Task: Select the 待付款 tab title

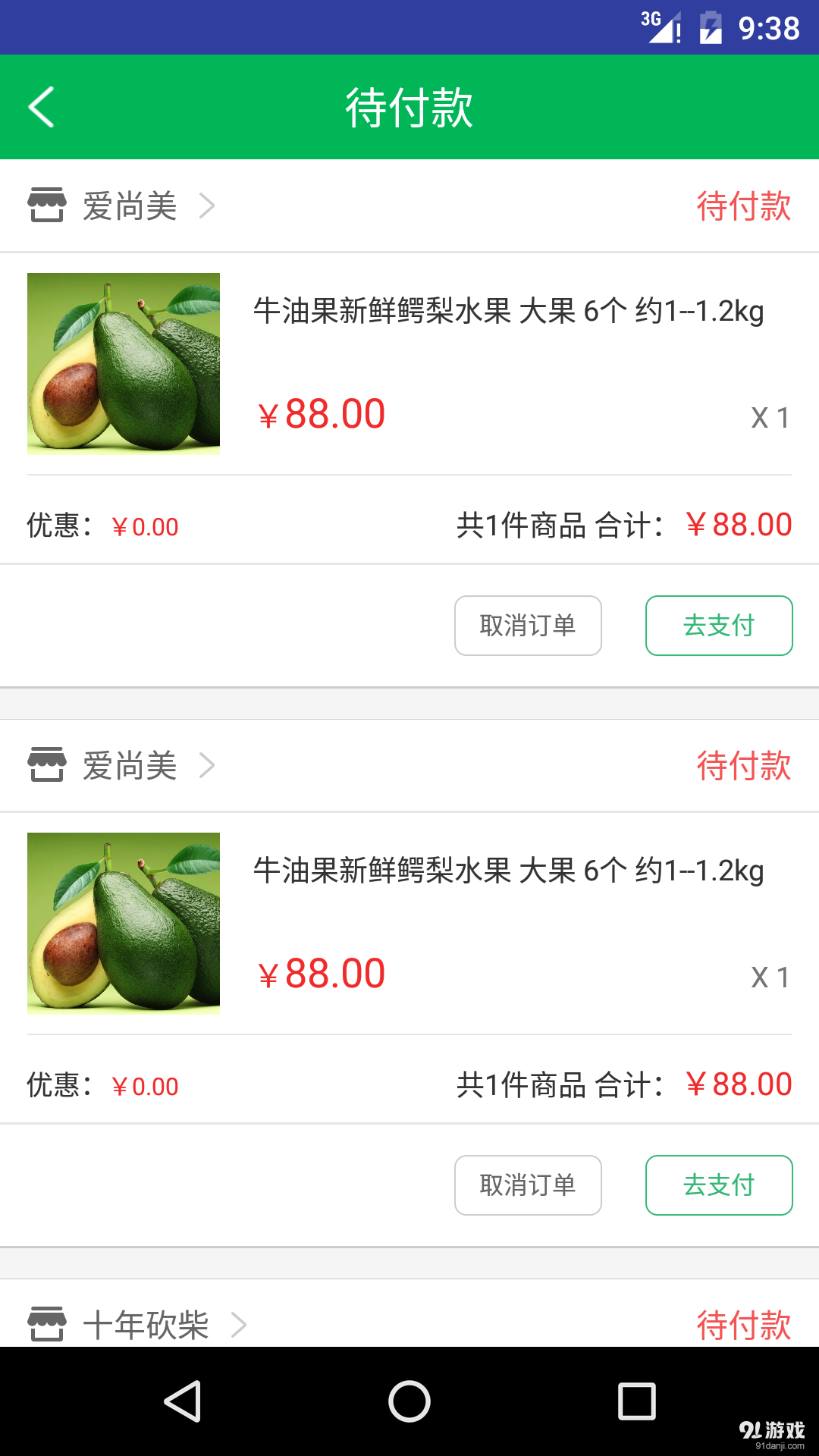Action: pos(409,106)
